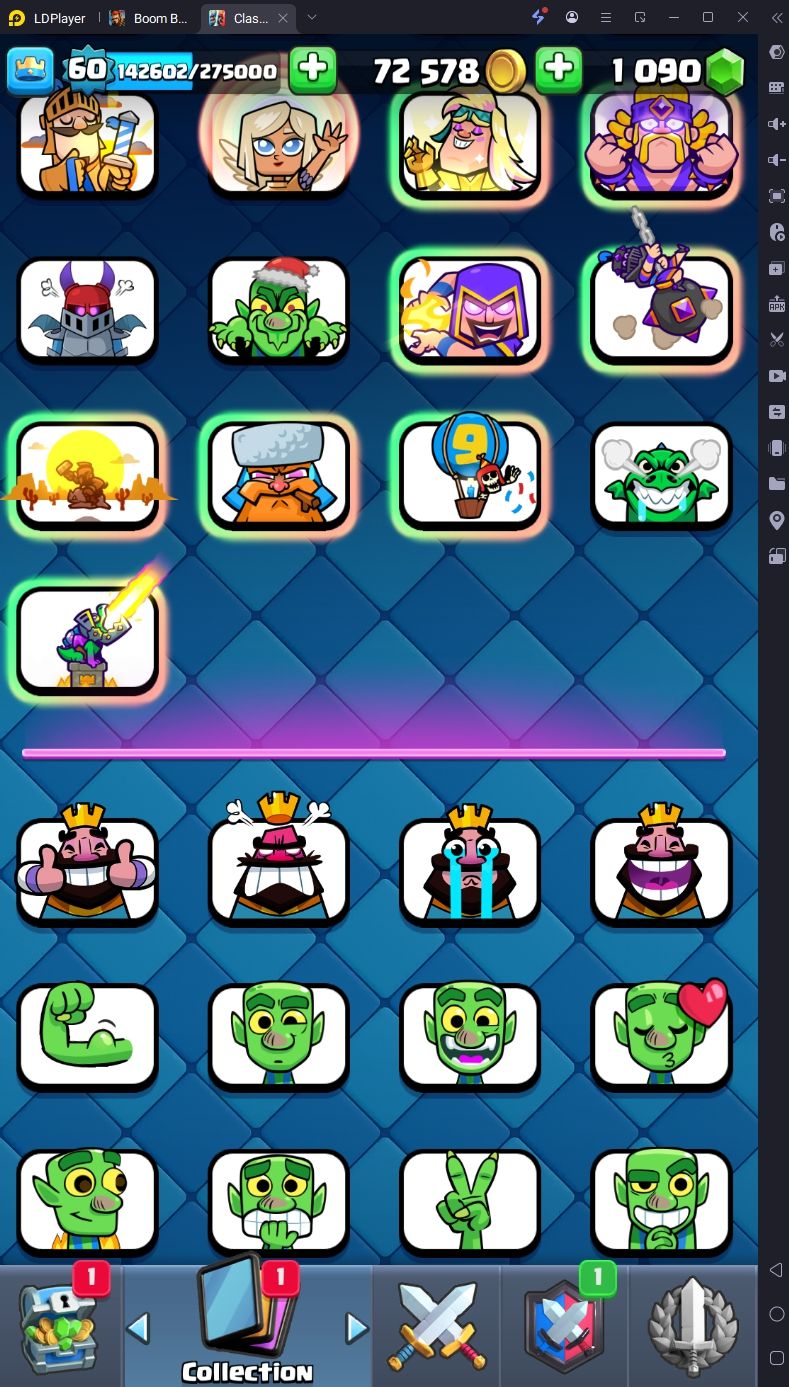789x1387 pixels.
Task: Open the Events tab with sword trophy
Action: coord(692,1326)
